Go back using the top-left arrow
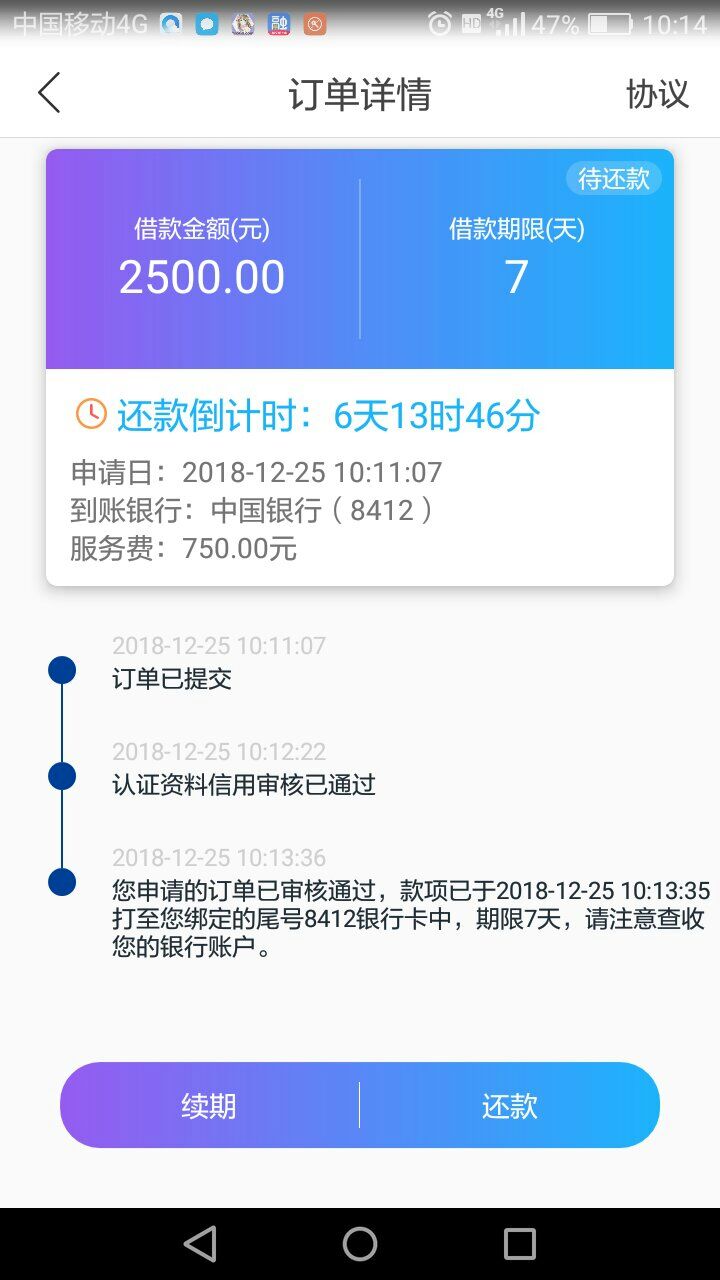This screenshot has width=720, height=1280. pyautogui.click(x=49, y=93)
